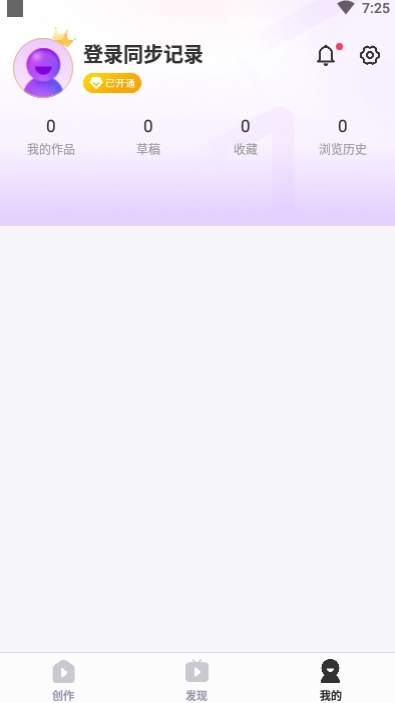The image size is (395, 703).
Task: Open the 已开通 membership badge
Action: coord(112,83)
